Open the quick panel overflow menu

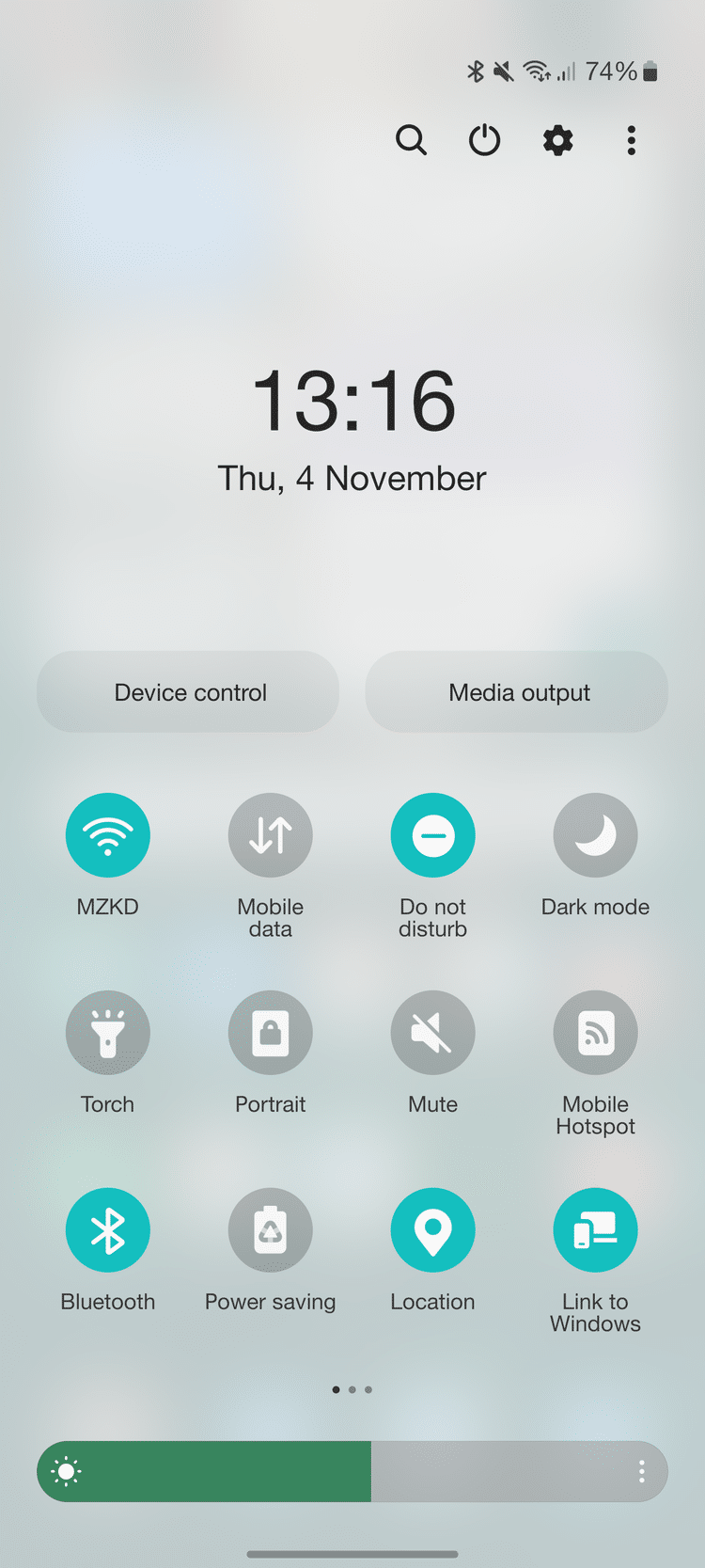pyautogui.click(x=631, y=141)
